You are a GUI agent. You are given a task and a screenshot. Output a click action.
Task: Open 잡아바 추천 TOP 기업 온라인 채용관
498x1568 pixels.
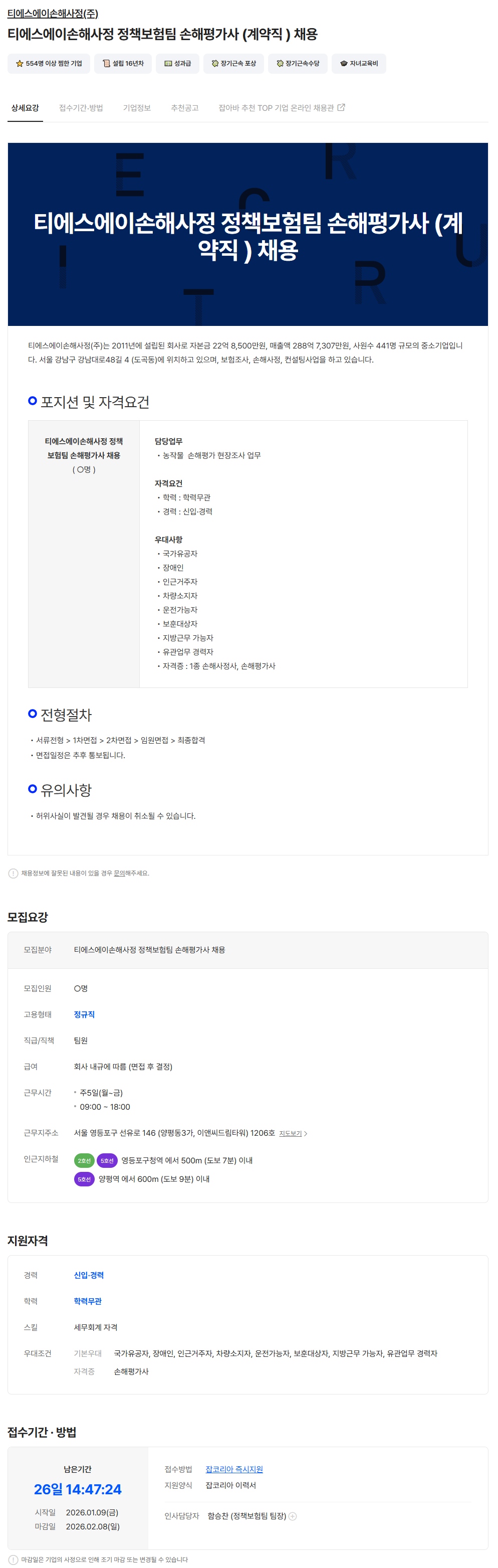pyautogui.click(x=281, y=108)
